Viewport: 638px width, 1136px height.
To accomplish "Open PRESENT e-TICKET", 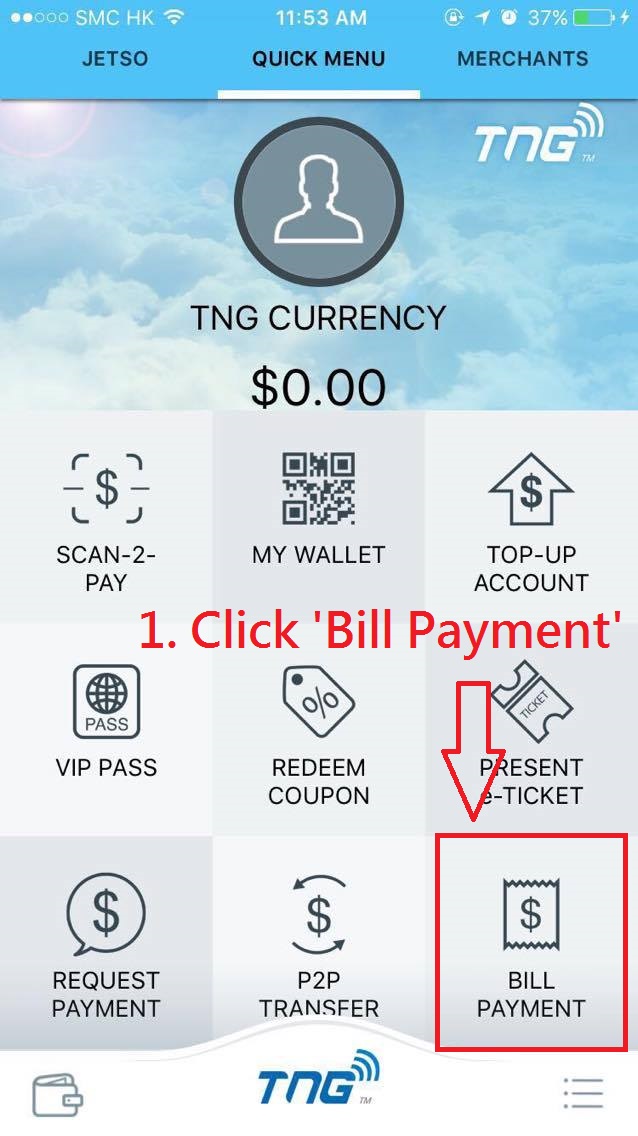I will point(531,735).
